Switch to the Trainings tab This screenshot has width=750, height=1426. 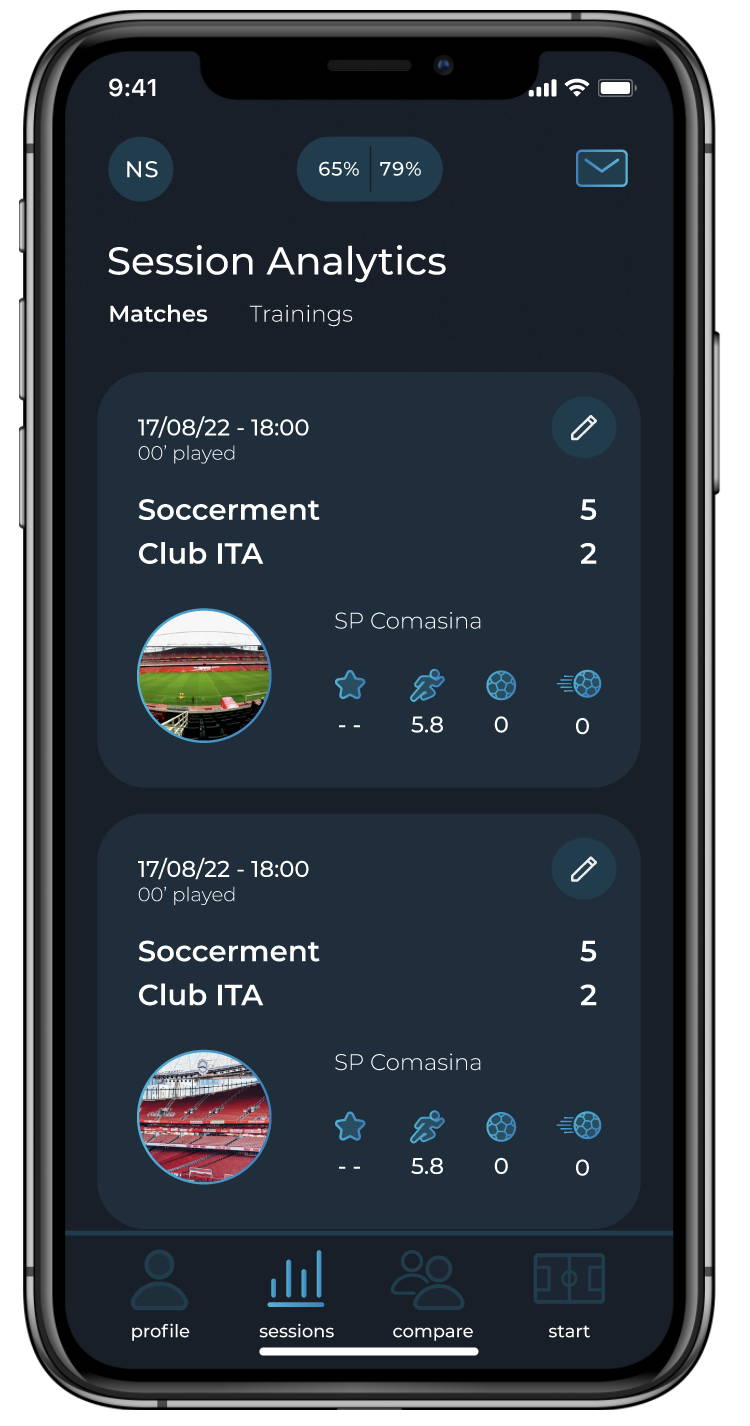(x=301, y=314)
